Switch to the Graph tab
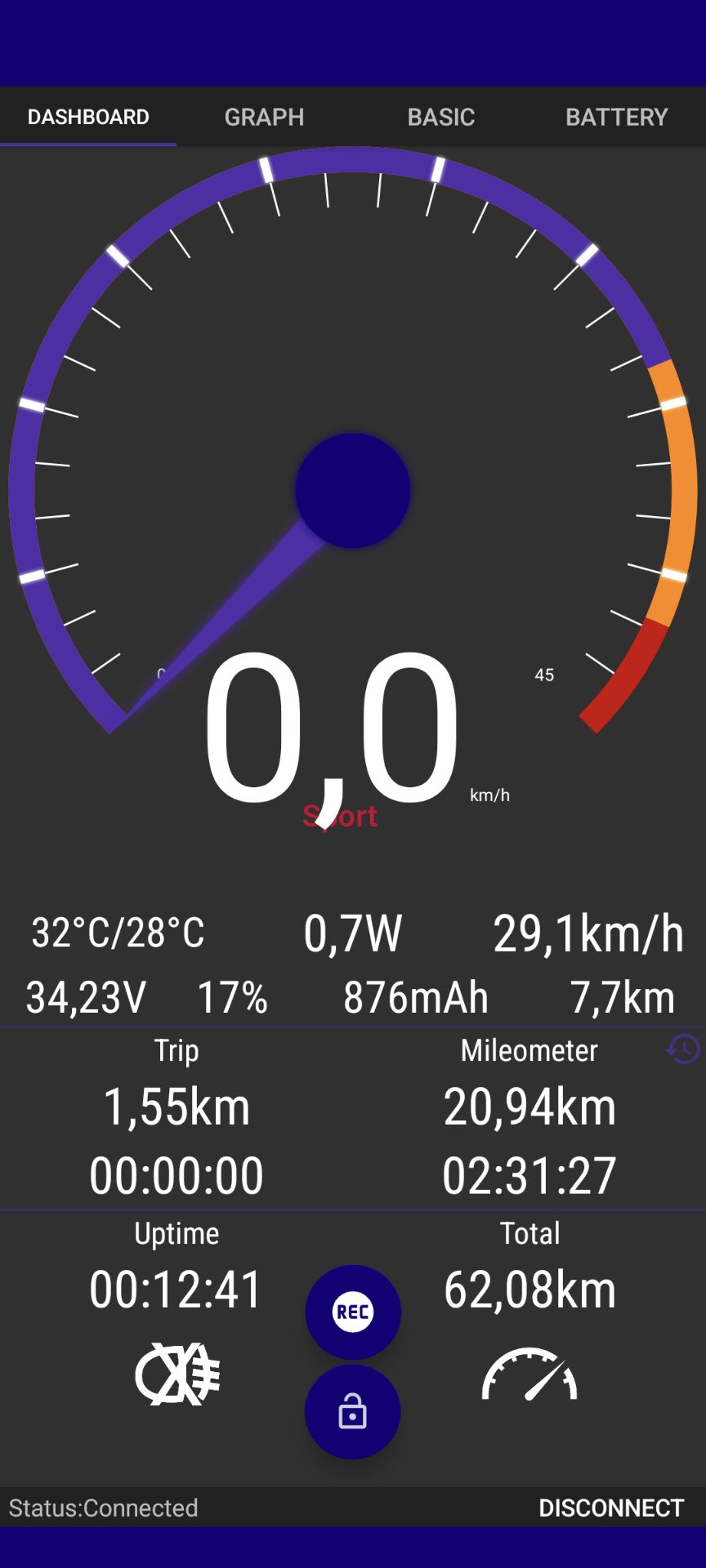The height and width of the screenshot is (1568, 706). point(264,117)
